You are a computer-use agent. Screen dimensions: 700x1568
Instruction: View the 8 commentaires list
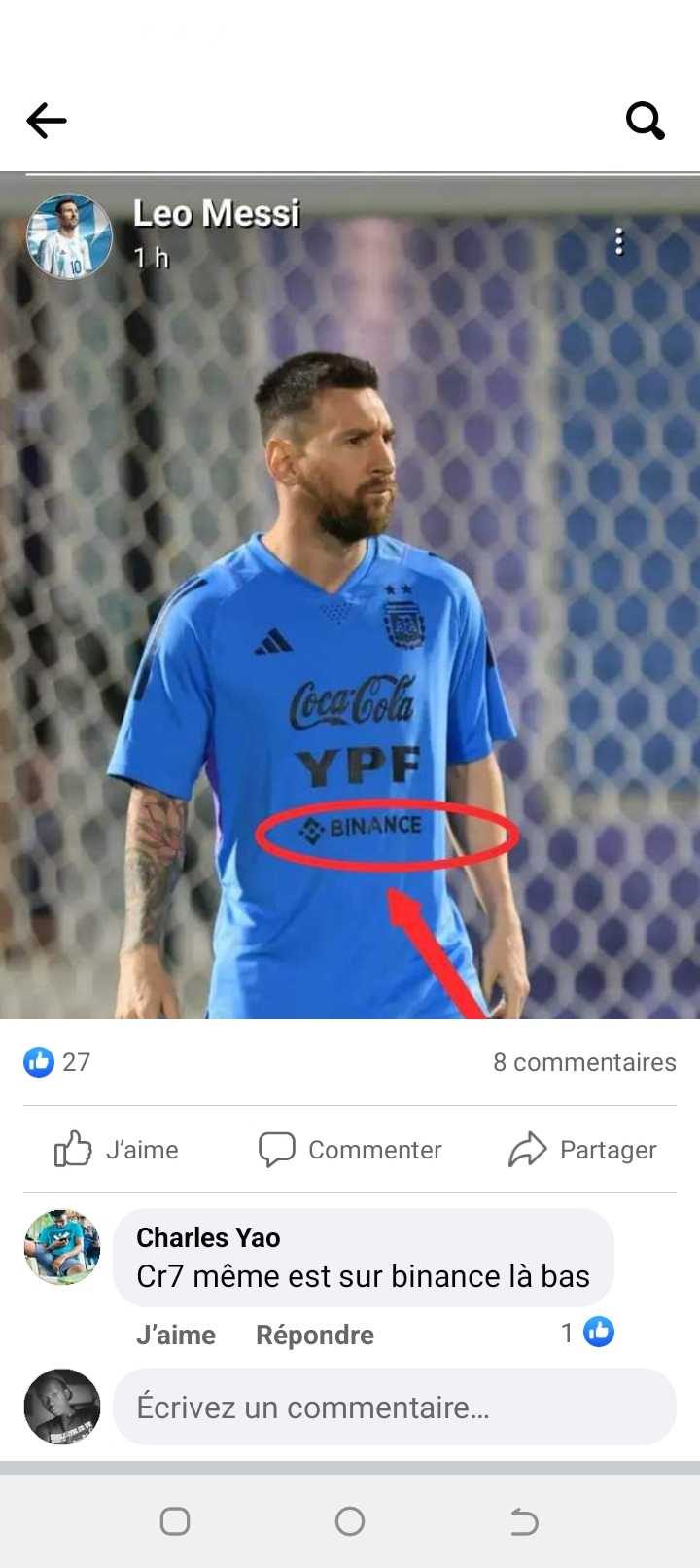(584, 1062)
